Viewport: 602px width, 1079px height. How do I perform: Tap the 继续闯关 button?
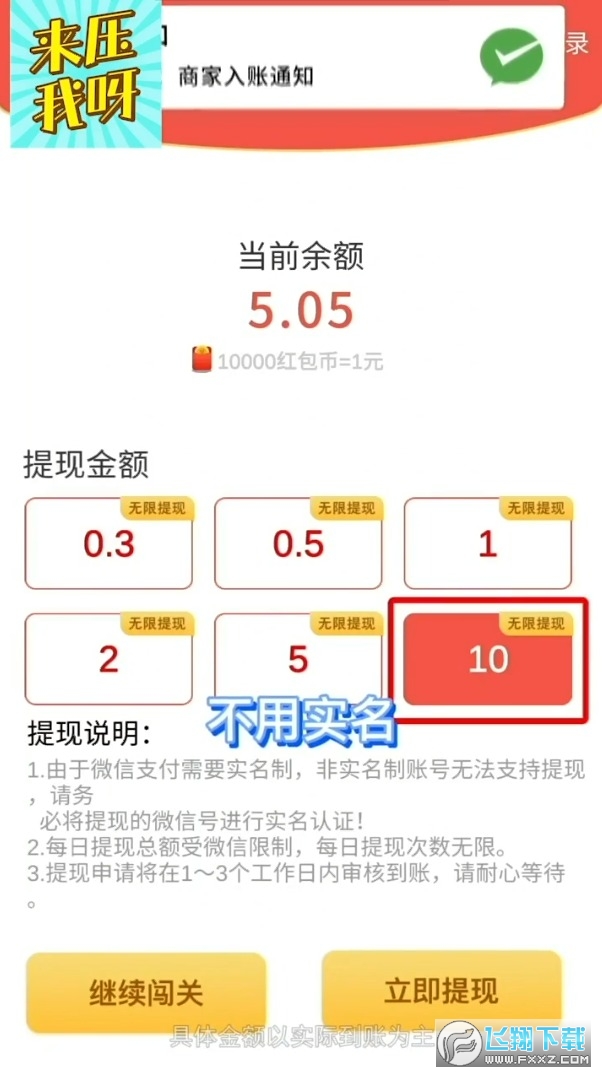click(146, 992)
